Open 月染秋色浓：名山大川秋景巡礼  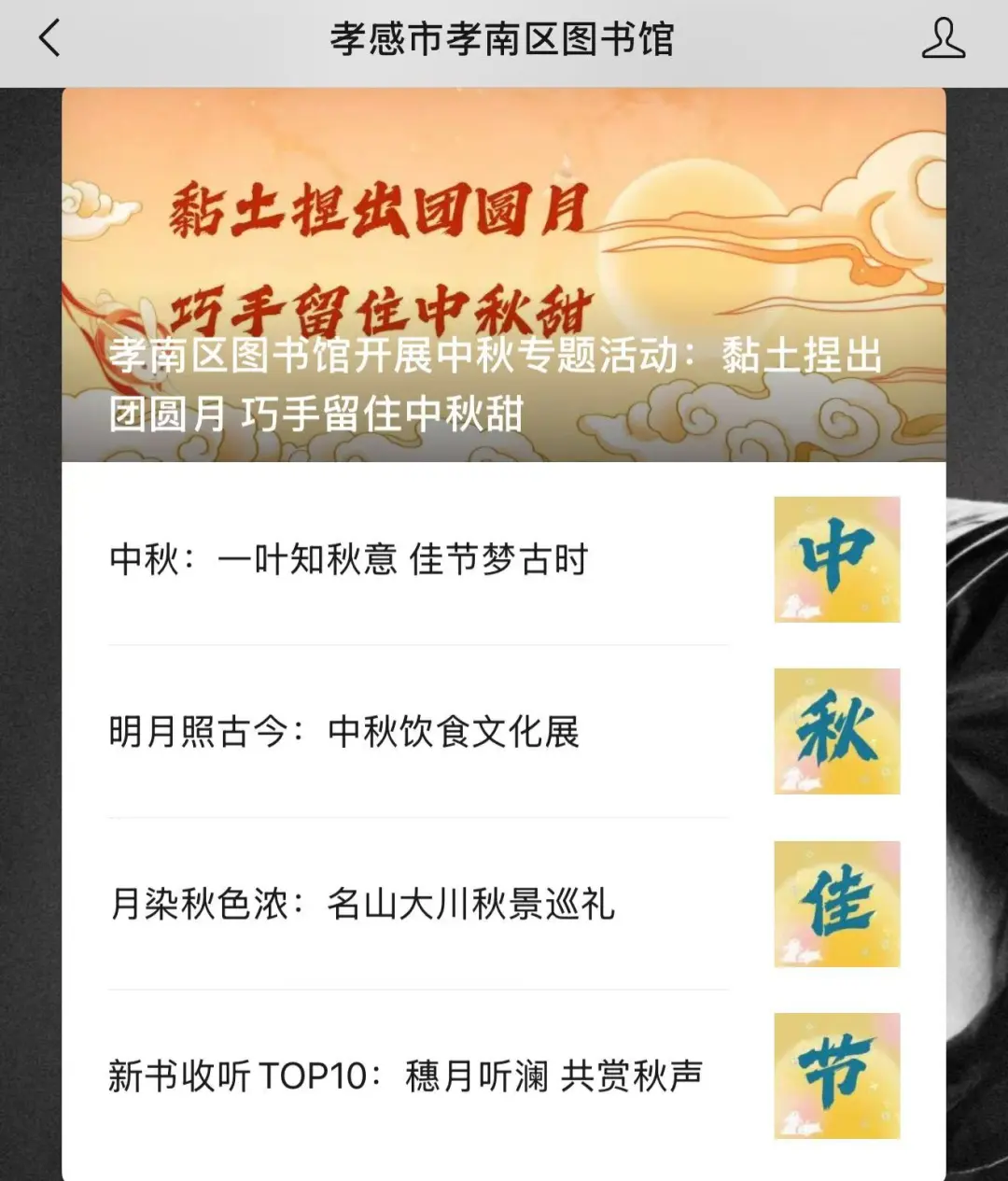[x=362, y=905]
